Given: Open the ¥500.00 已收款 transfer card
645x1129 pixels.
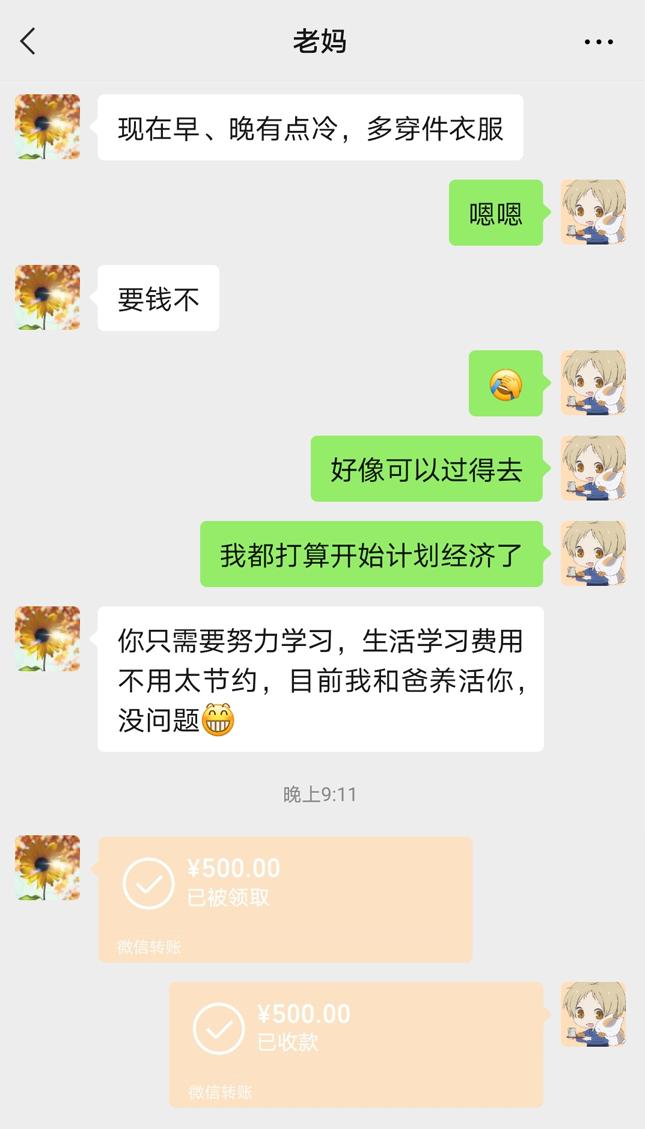Looking at the screenshot, I should [x=356, y=1043].
